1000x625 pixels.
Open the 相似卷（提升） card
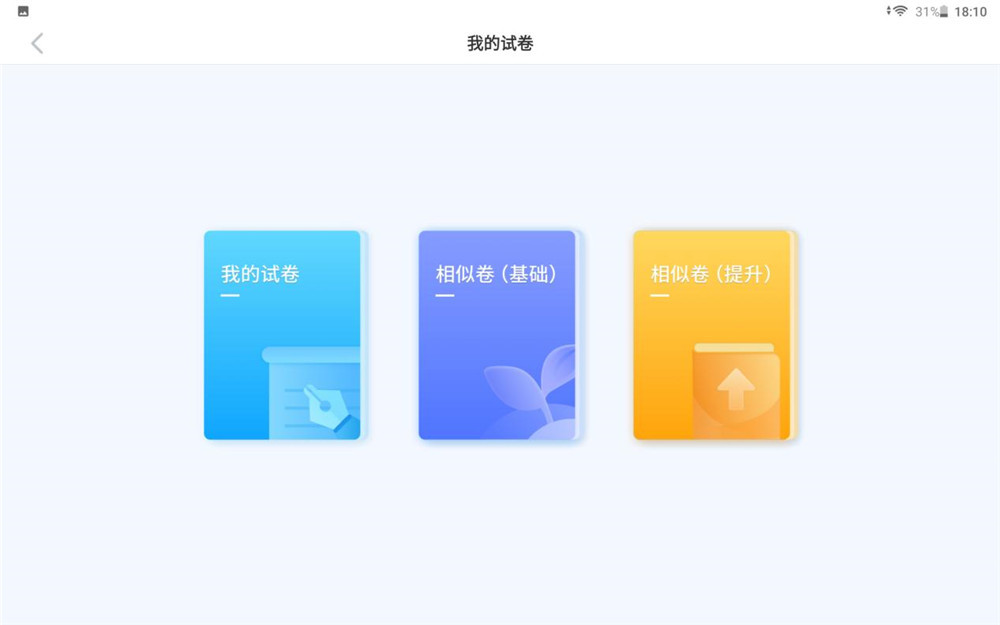712,335
